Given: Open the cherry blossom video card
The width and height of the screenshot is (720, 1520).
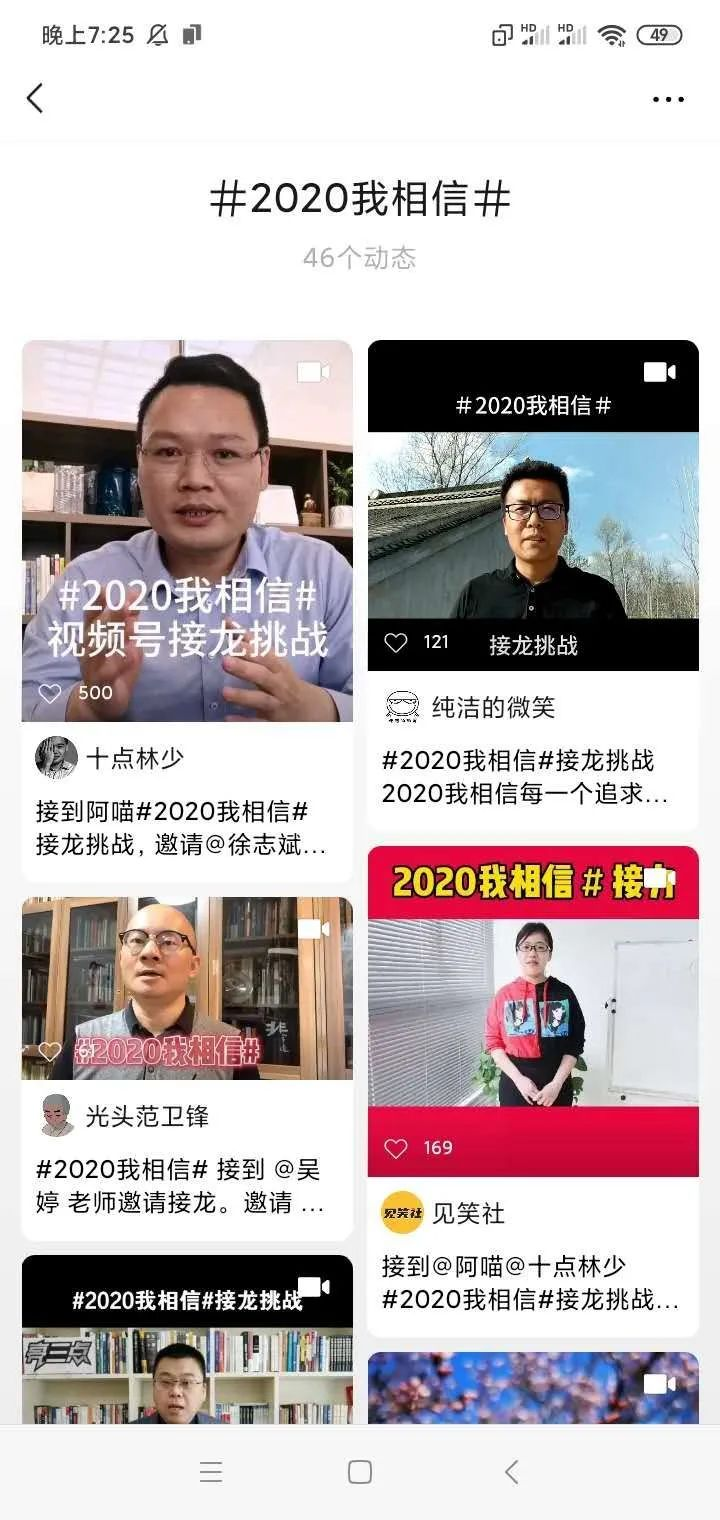Looking at the screenshot, I should 533,1388.
